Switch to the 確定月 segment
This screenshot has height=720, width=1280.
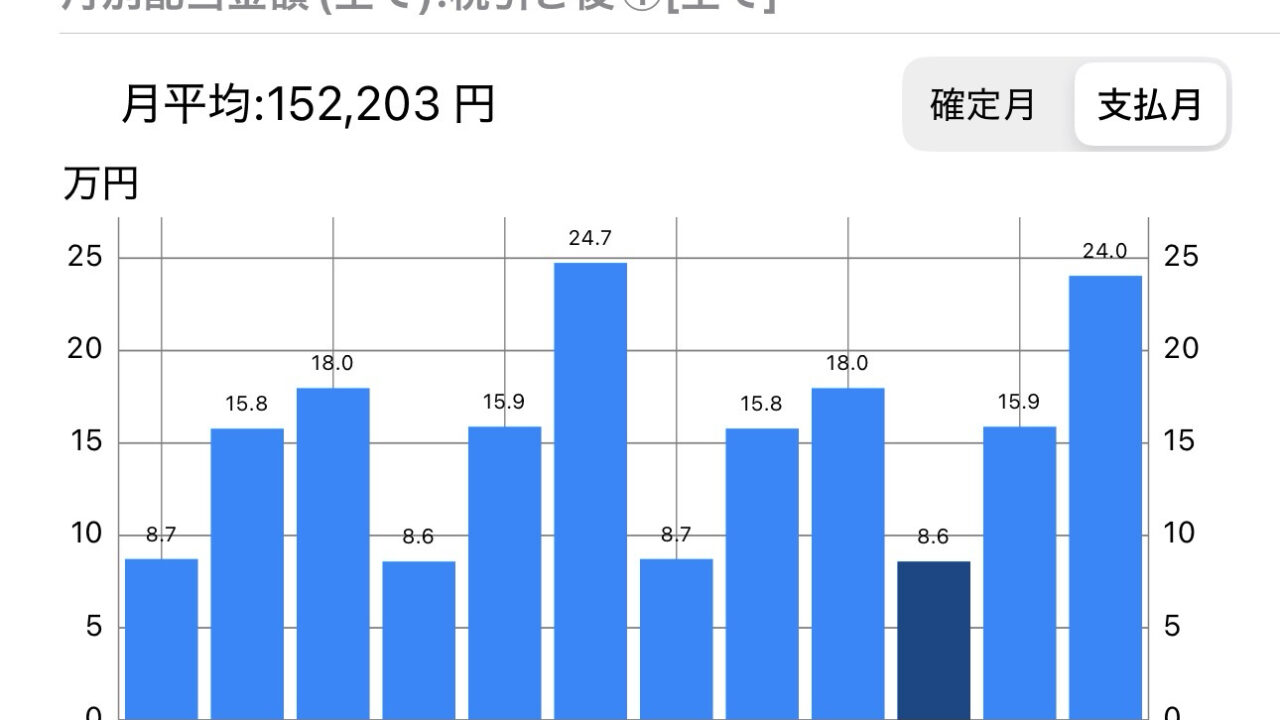983,105
